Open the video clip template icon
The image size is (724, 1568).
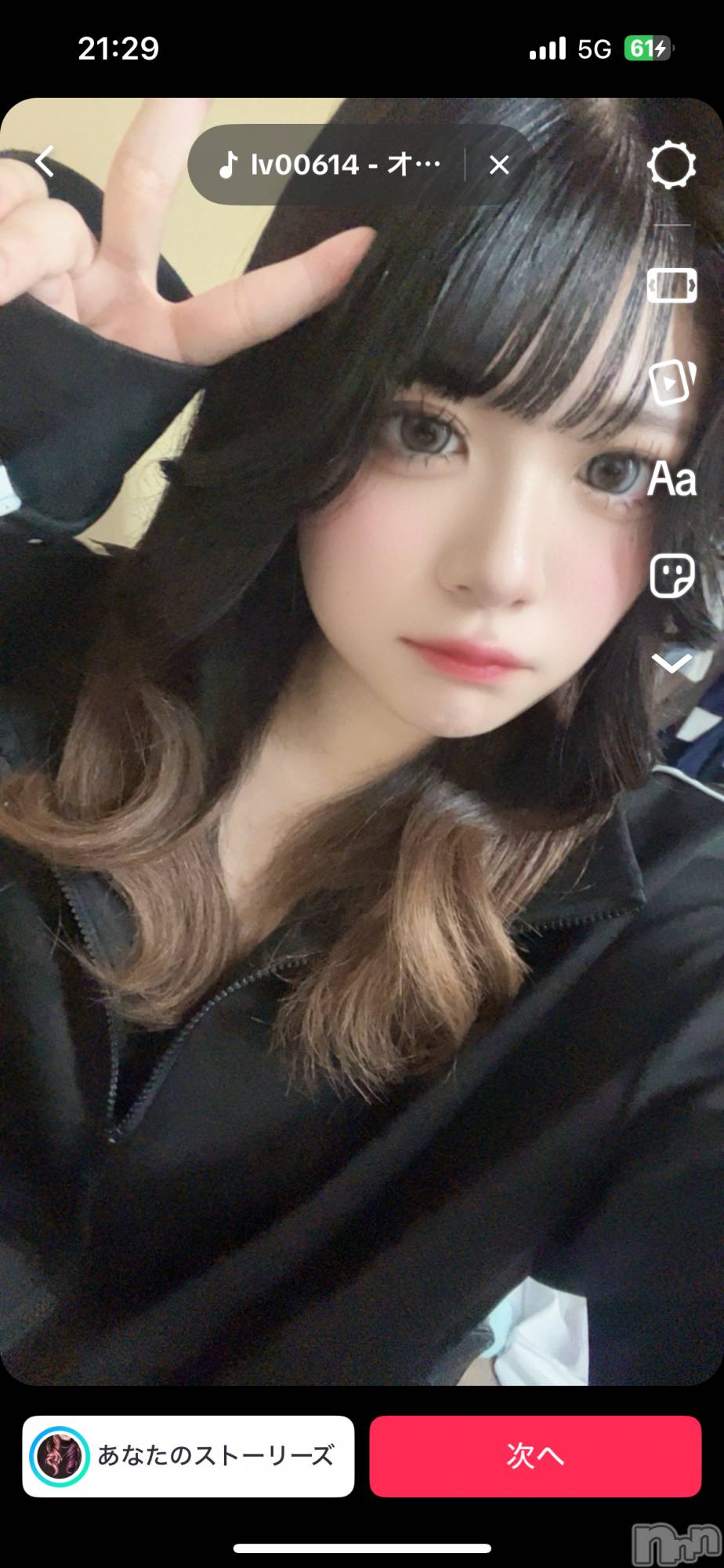(672, 382)
